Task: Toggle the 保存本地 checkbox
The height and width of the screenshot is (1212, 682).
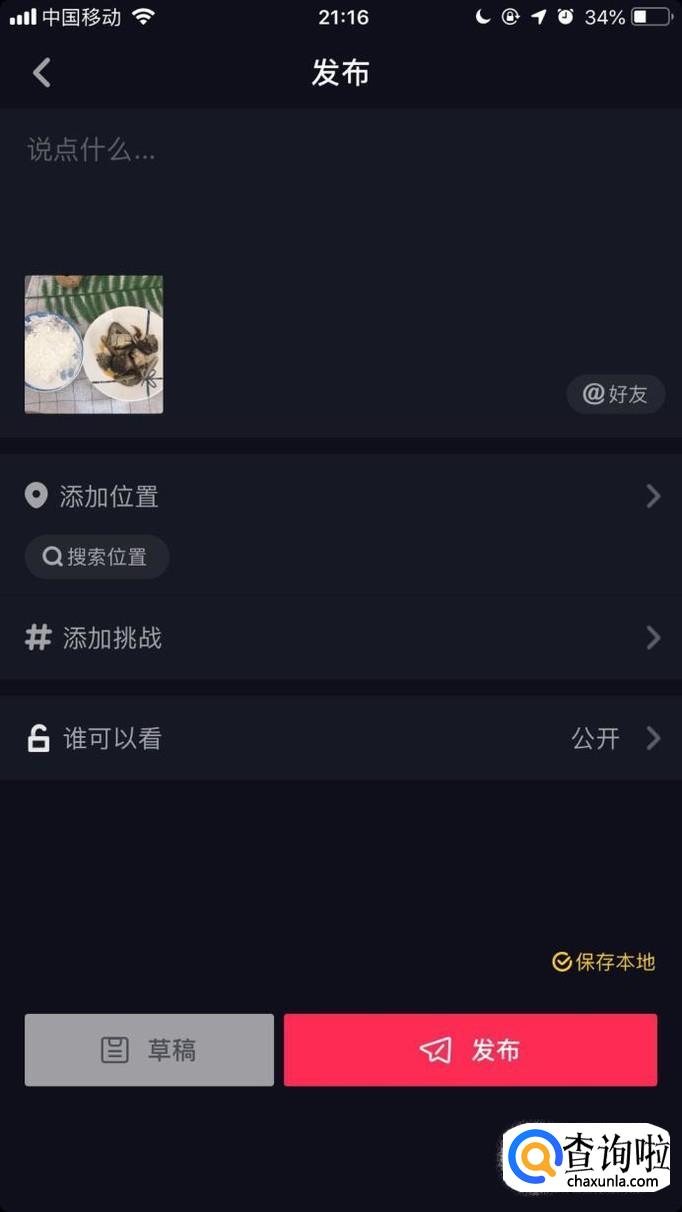Action: (604, 962)
